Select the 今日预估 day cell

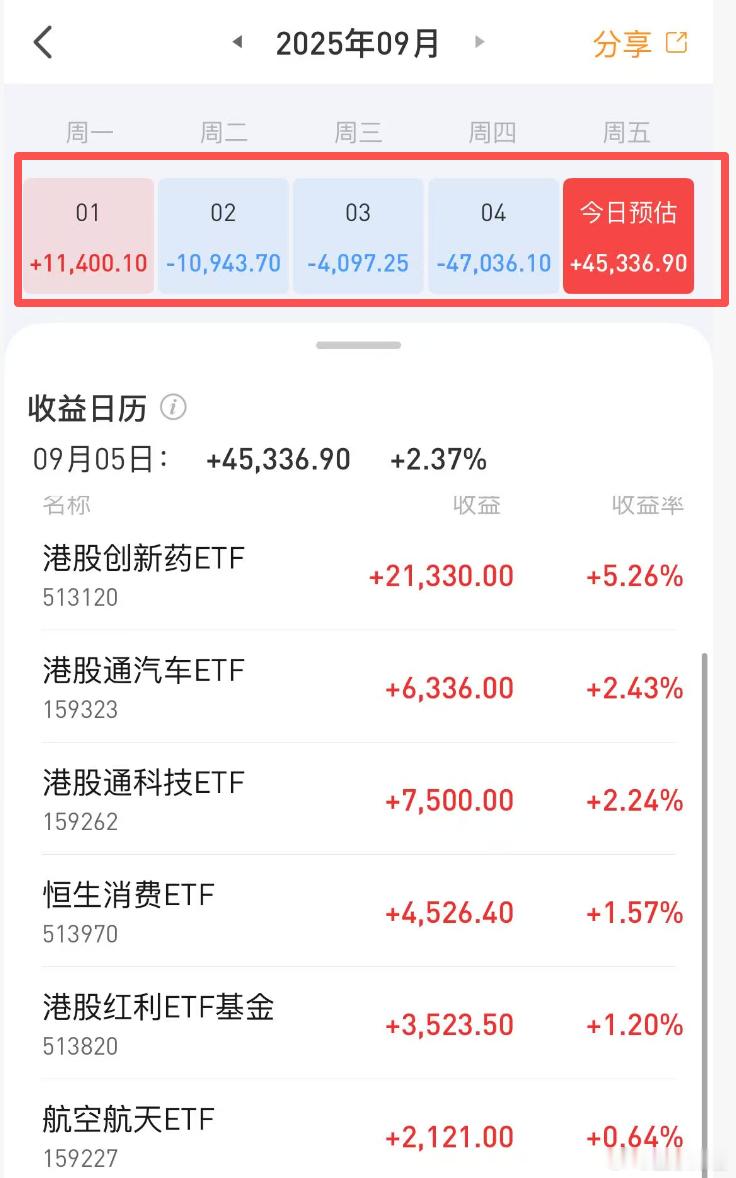629,235
